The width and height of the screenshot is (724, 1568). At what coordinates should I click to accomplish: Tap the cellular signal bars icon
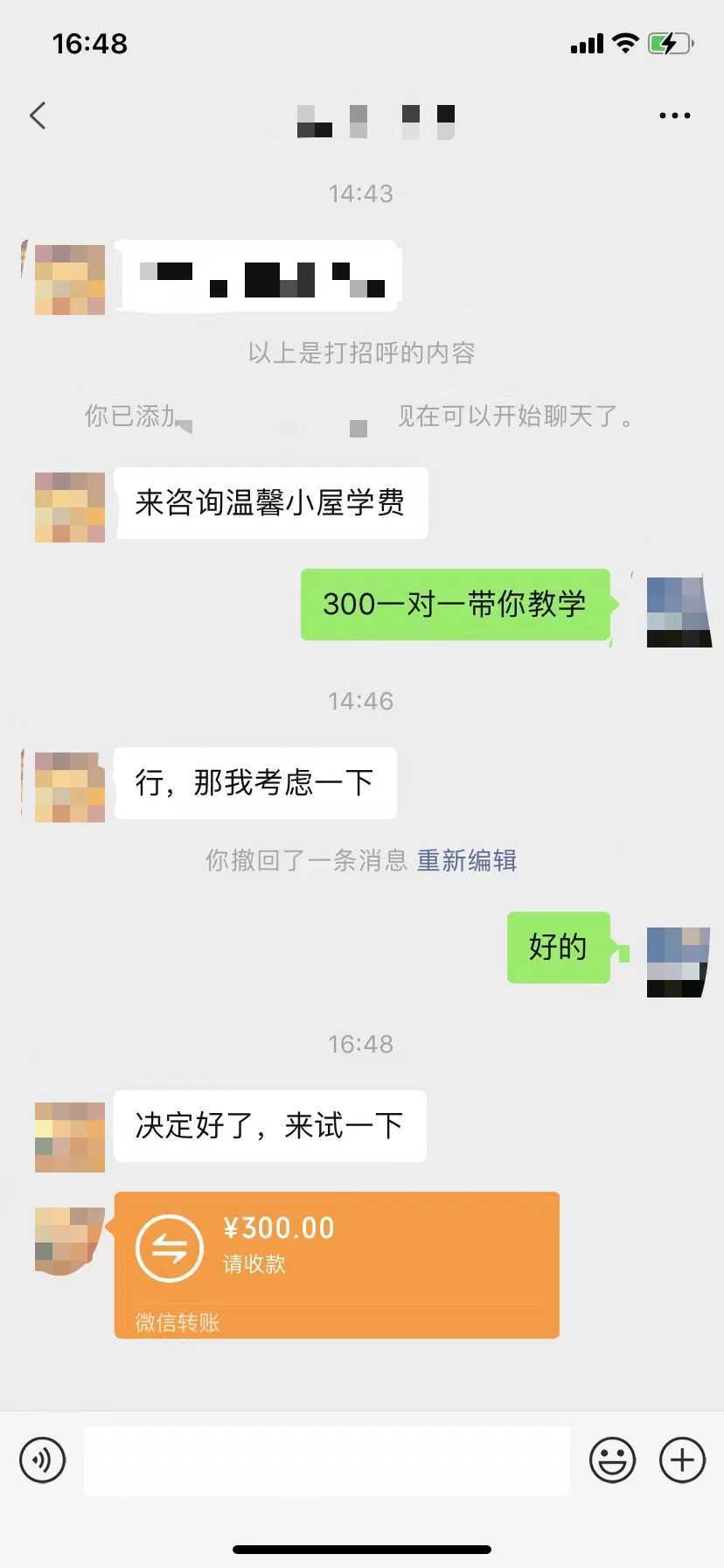pyautogui.click(x=584, y=42)
